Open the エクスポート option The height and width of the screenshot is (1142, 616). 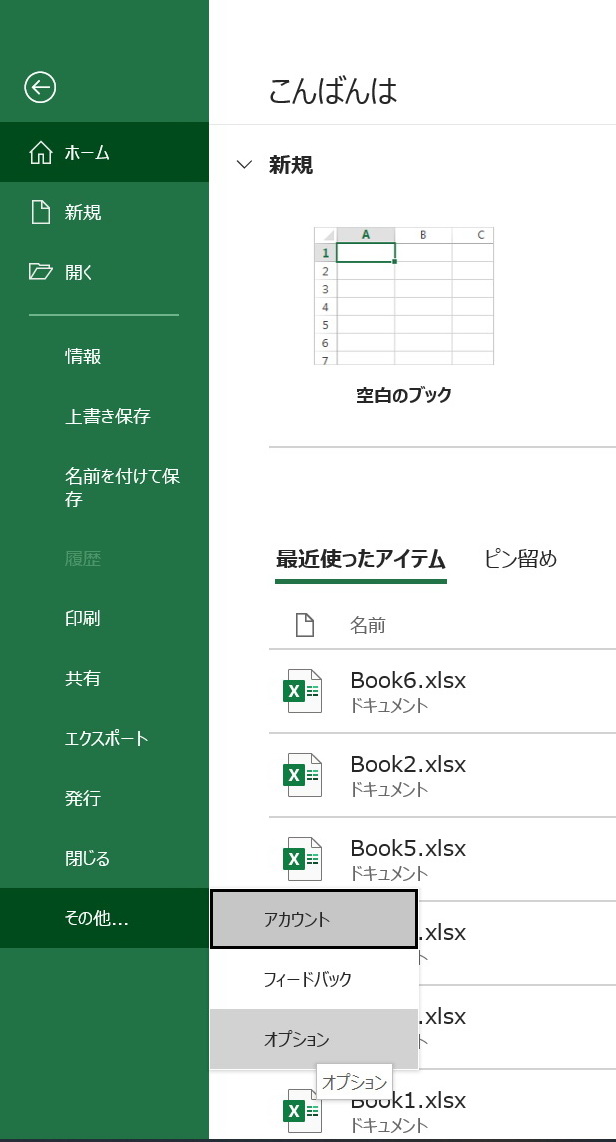point(106,739)
